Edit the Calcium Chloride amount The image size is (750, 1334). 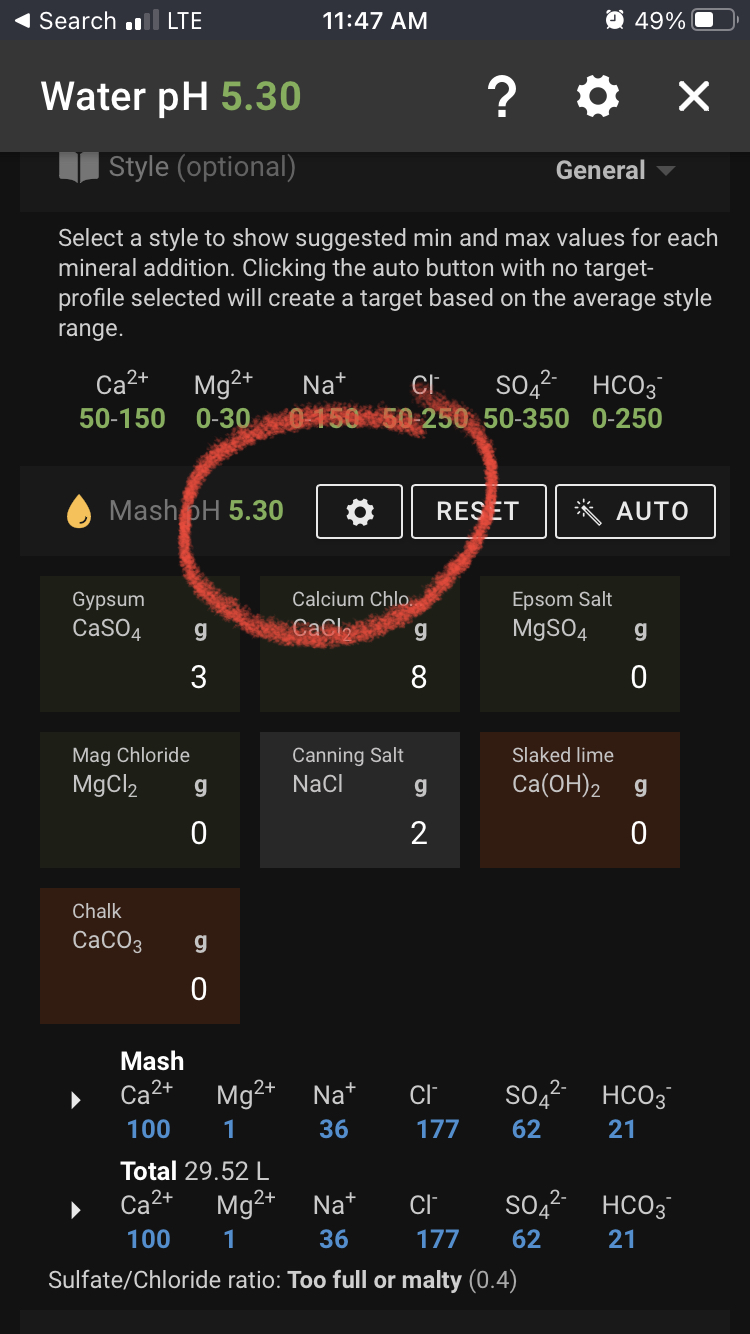(x=360, y=644)
